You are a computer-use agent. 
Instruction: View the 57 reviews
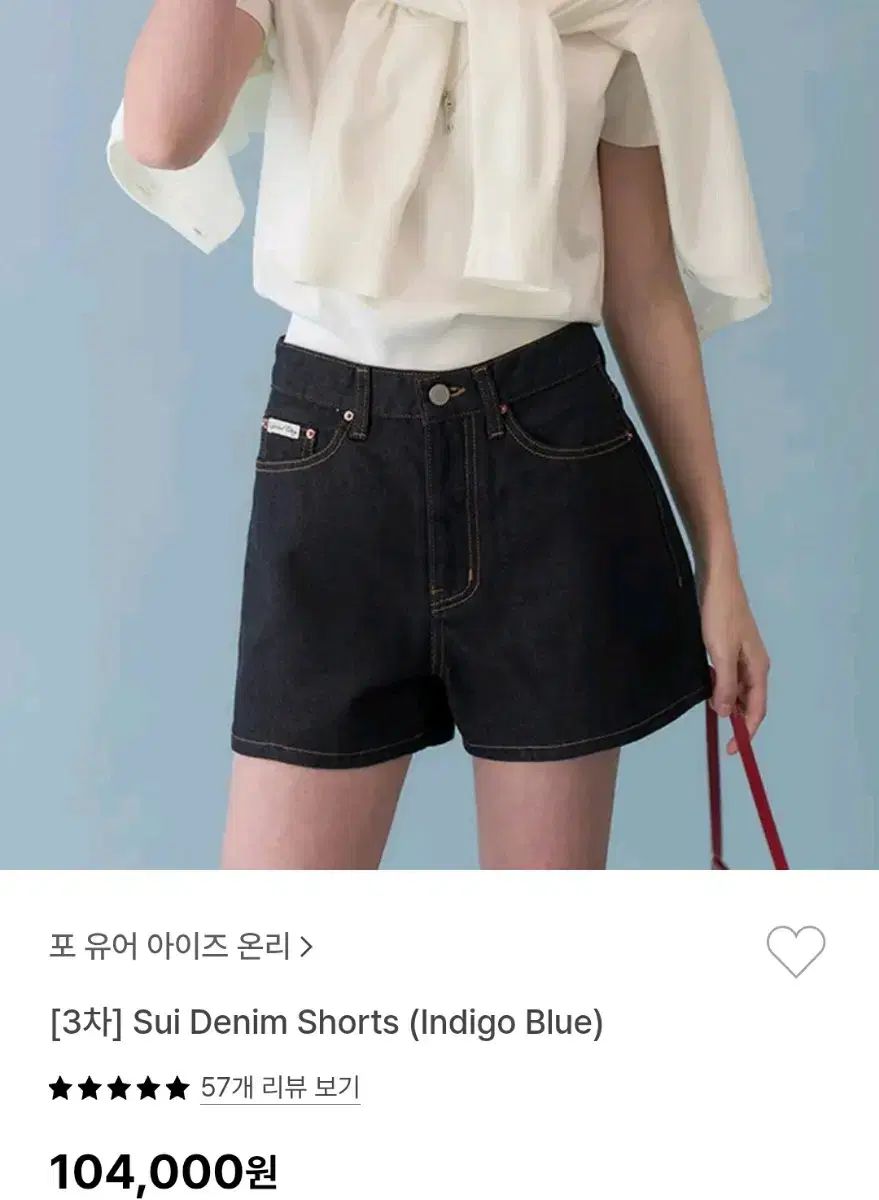coord(280,1087)
